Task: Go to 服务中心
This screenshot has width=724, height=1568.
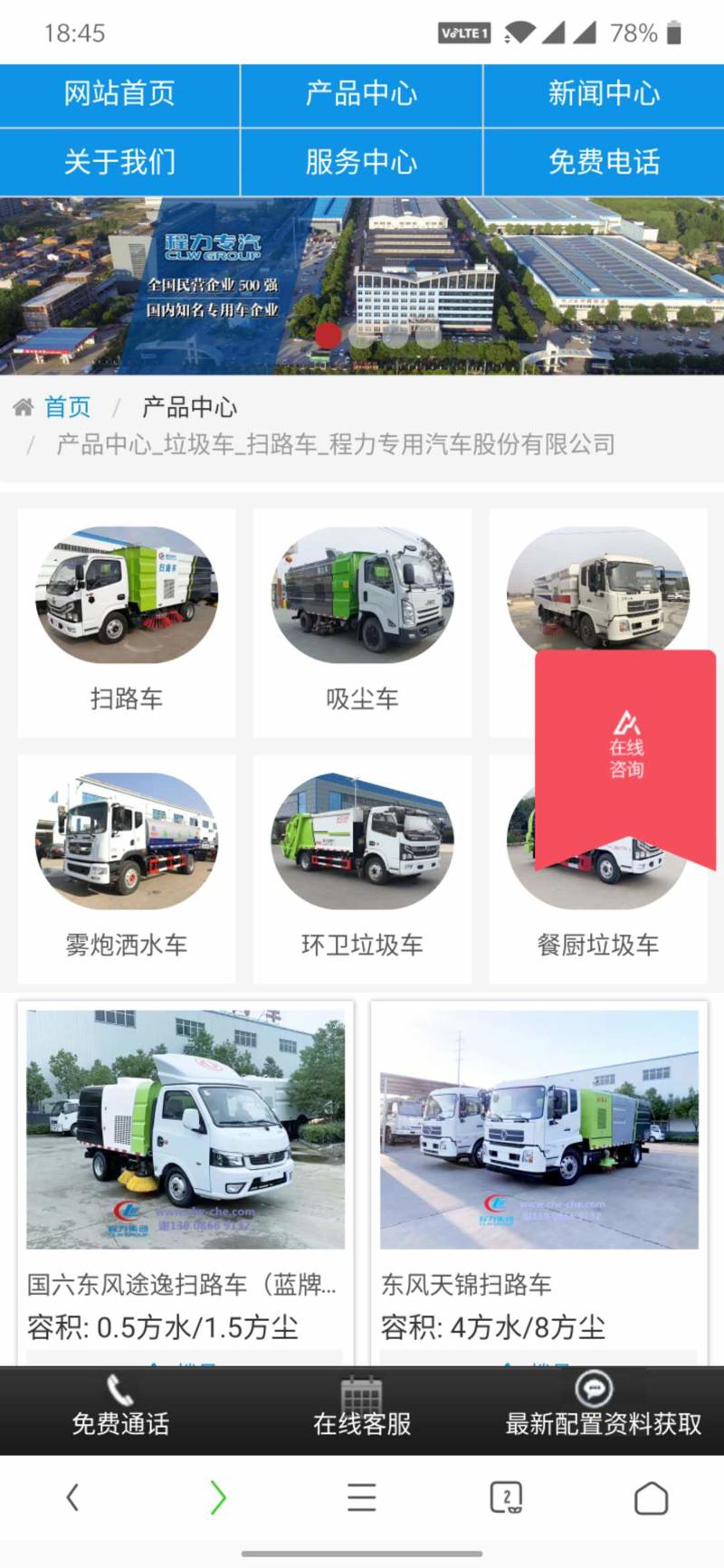Action: (x=361, y=162)
